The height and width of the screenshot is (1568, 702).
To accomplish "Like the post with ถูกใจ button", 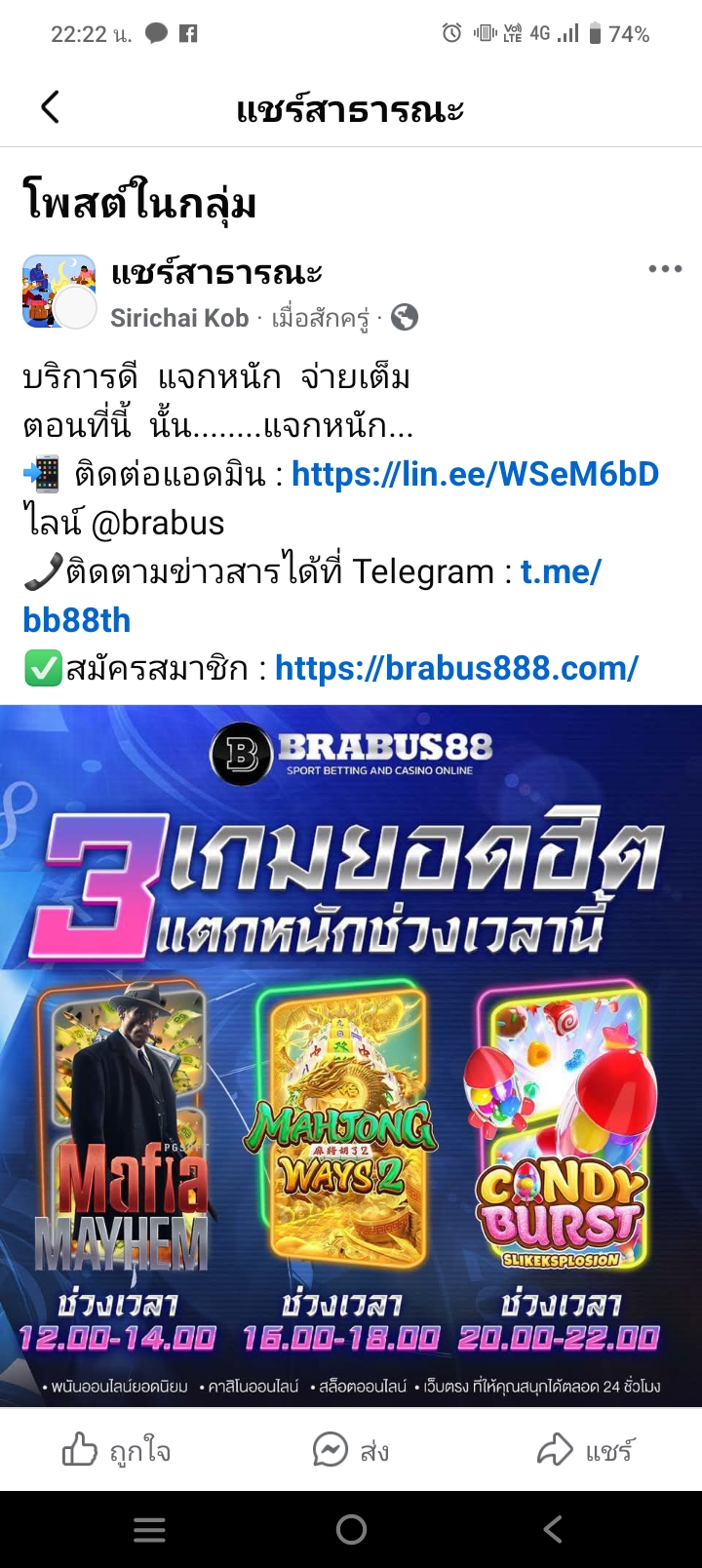I will pyautogui.click(x=117, y=1450).
